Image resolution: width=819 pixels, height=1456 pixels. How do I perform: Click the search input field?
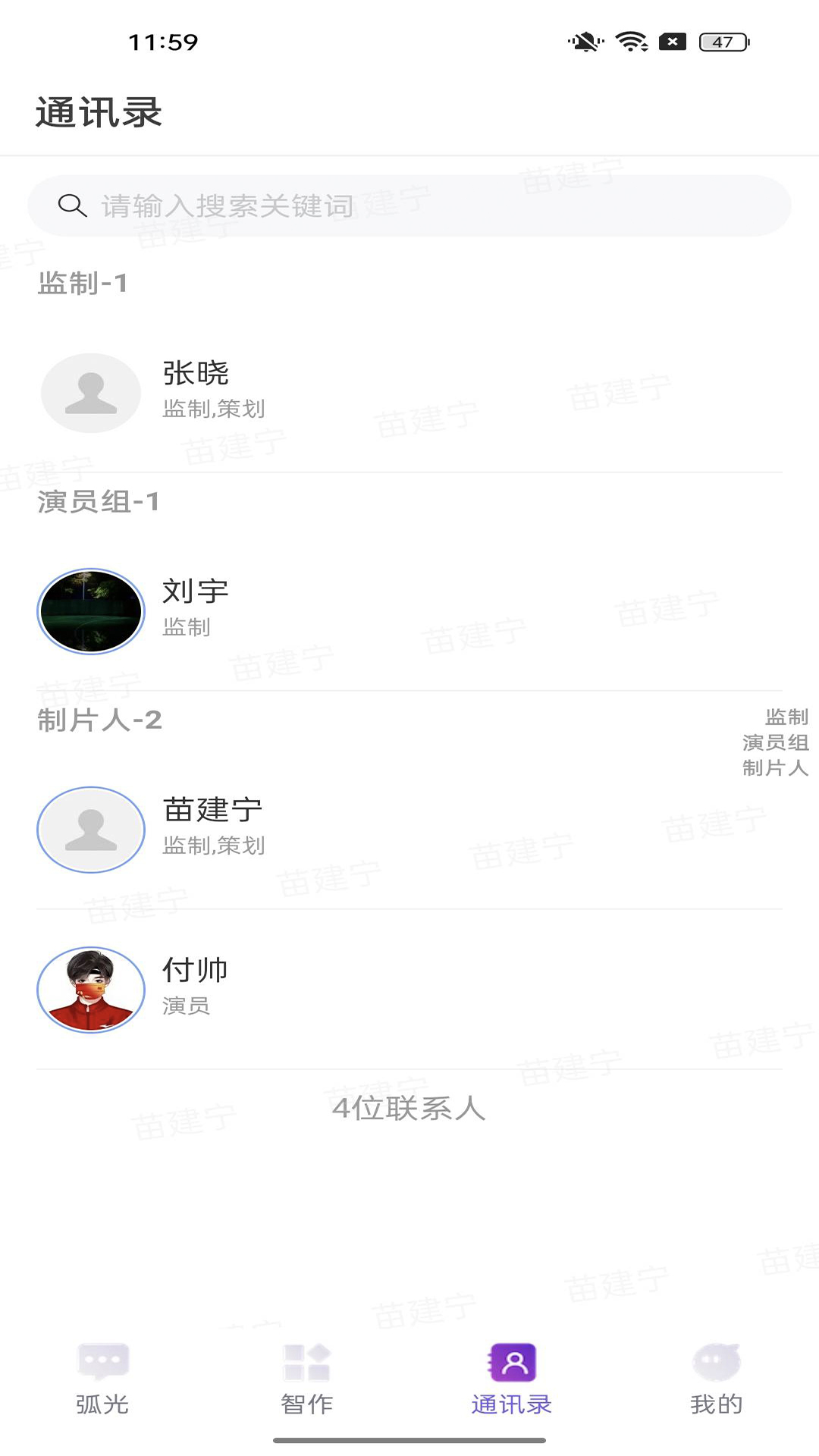click(x=409, y=204)
